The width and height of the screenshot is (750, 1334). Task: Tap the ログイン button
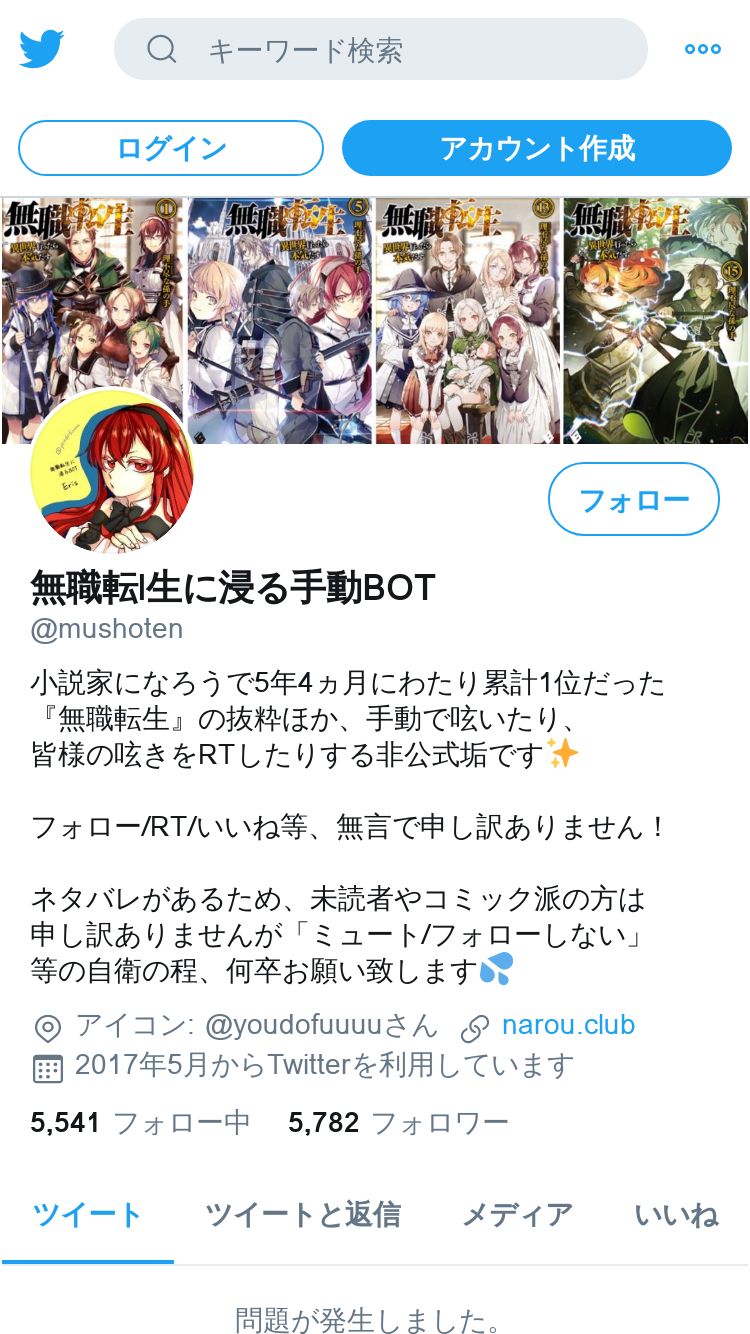(x=171, y=148)
